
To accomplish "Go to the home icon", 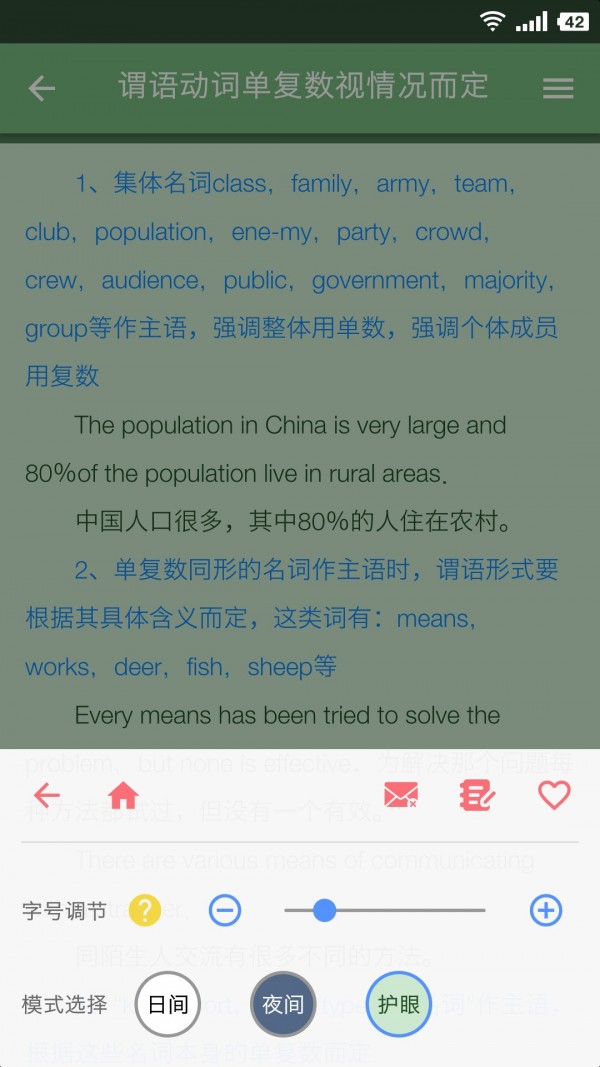I will [123, 795].
